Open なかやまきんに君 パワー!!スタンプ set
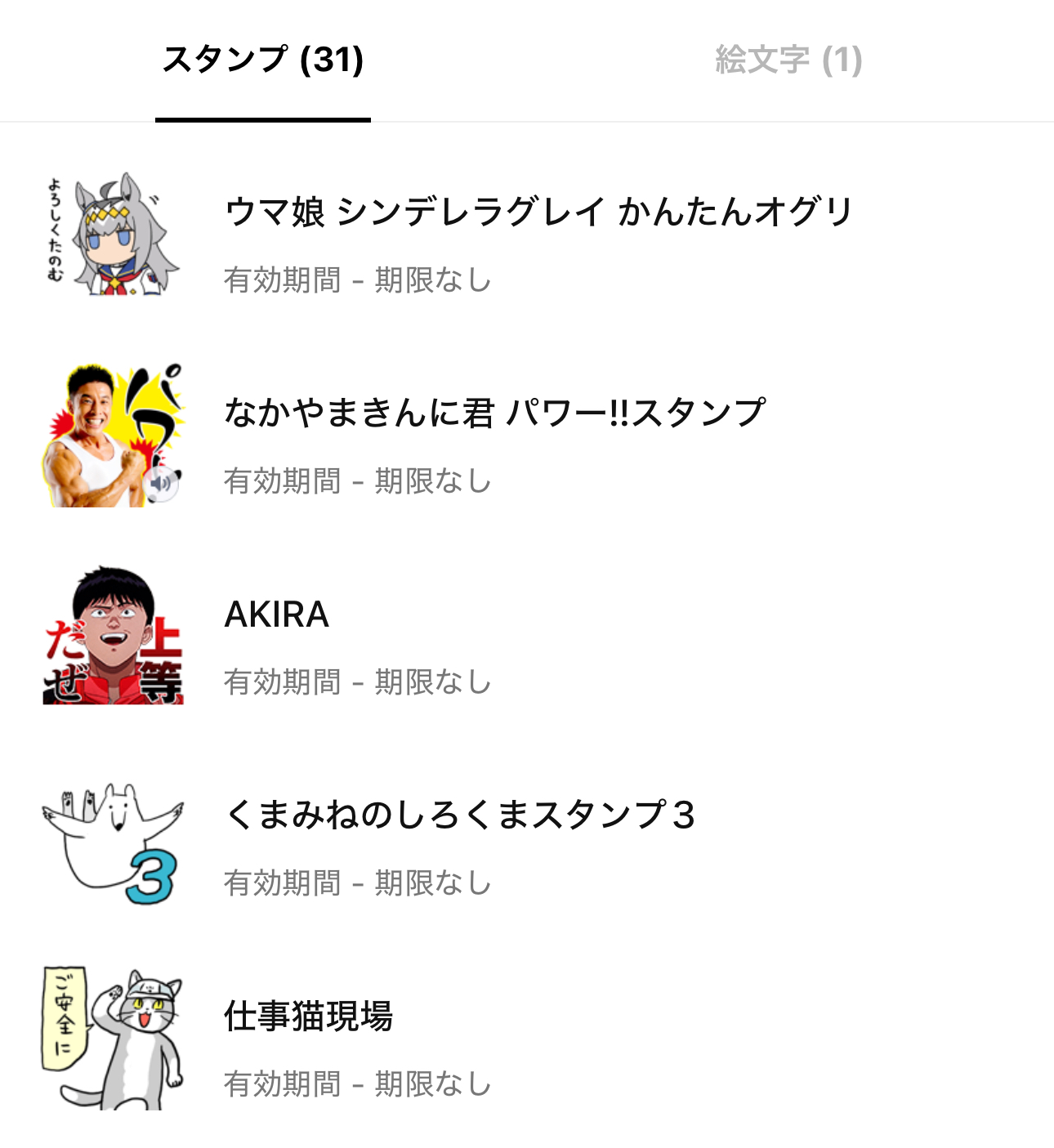 click(494, 413)
